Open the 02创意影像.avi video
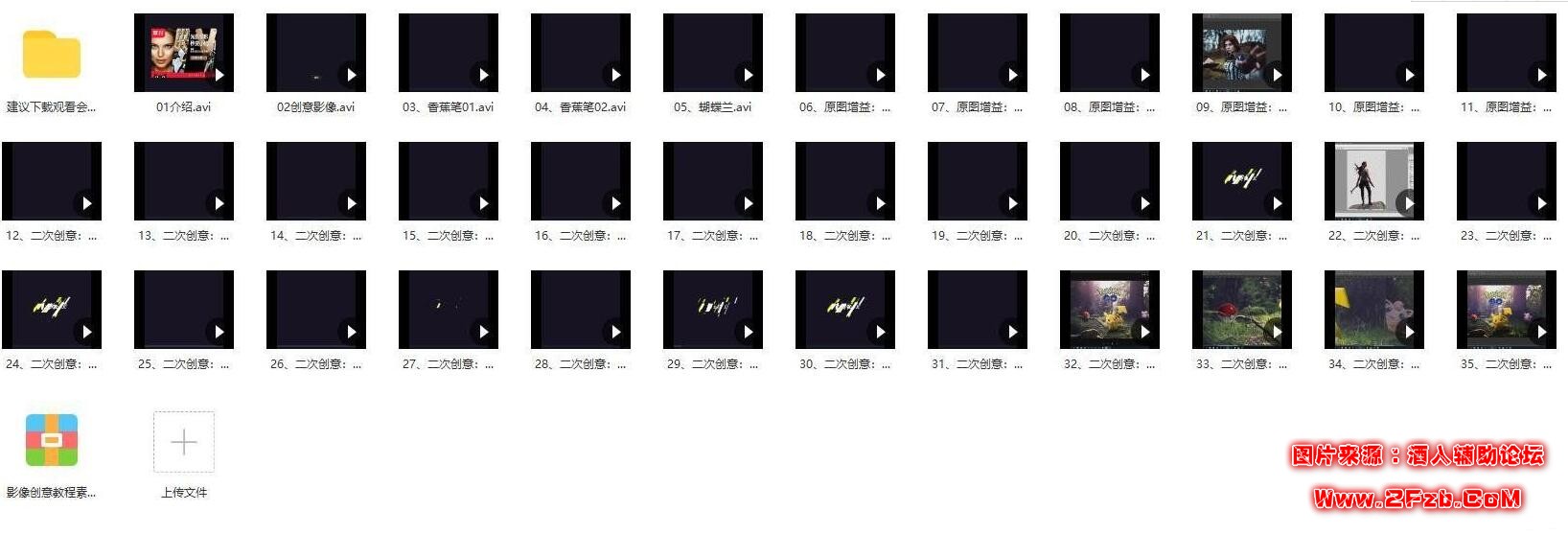Screen dimensions: 1568x534 (315, 53)
